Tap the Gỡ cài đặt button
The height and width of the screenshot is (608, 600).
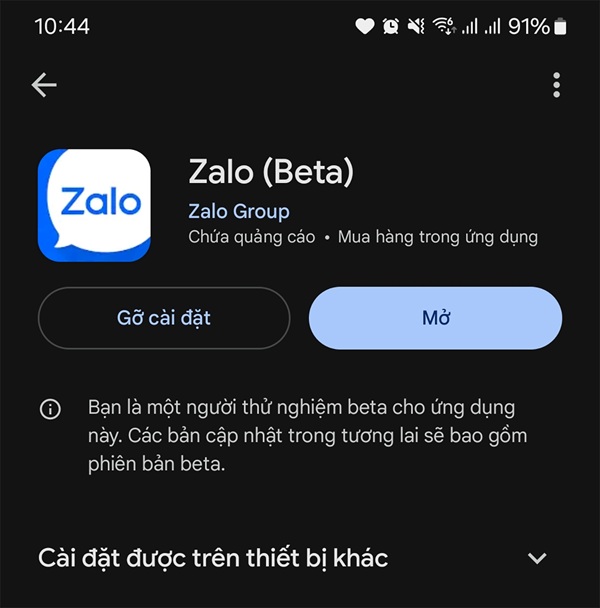[164, 318]
